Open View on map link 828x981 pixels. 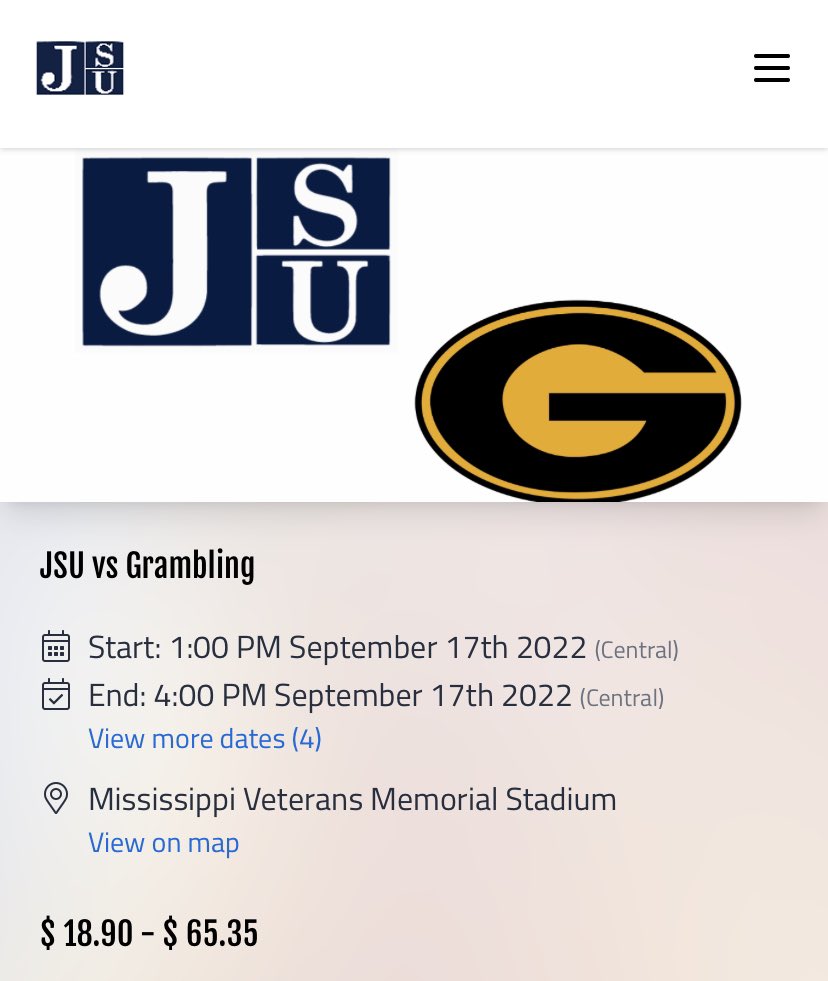coord(164,843)
